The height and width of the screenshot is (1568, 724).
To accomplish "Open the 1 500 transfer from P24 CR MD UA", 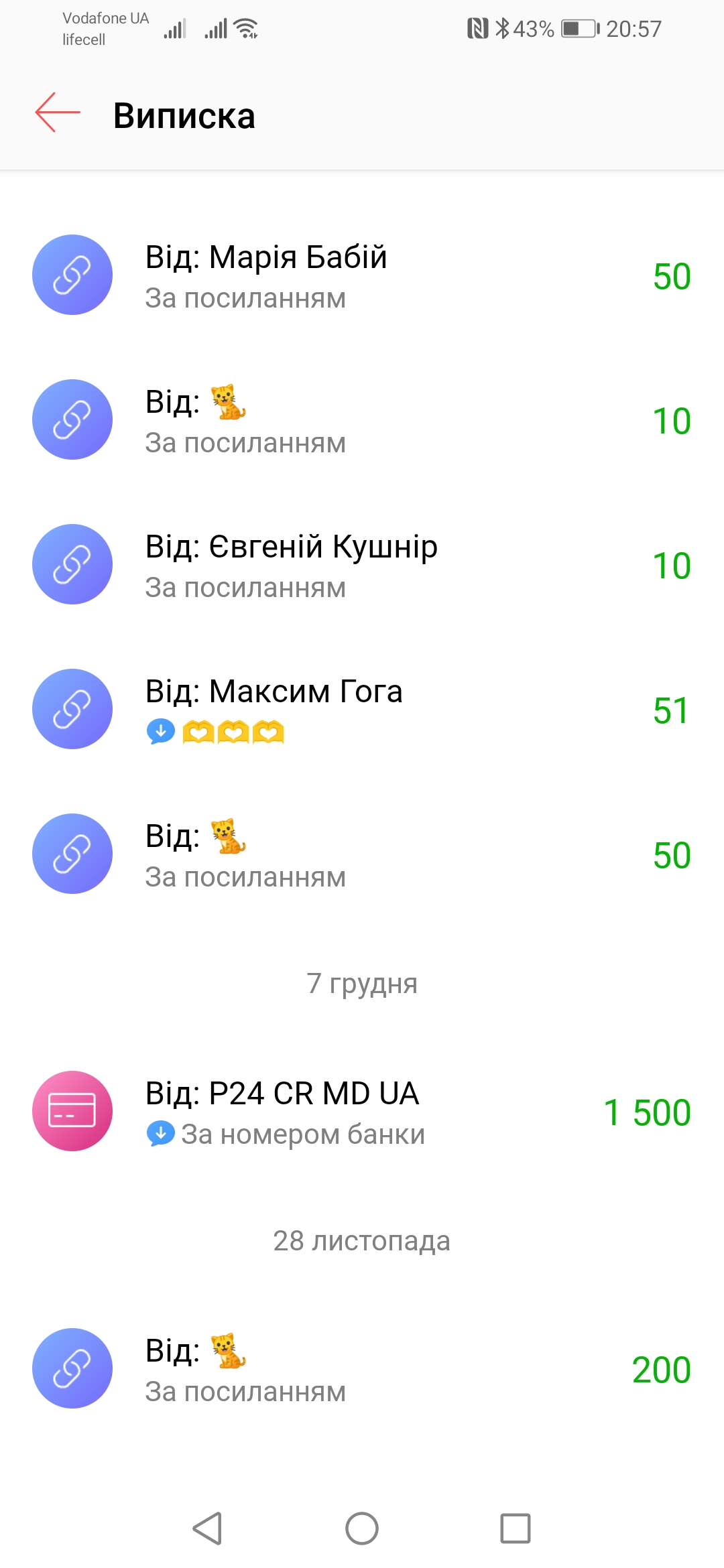I will (362, 1112).
